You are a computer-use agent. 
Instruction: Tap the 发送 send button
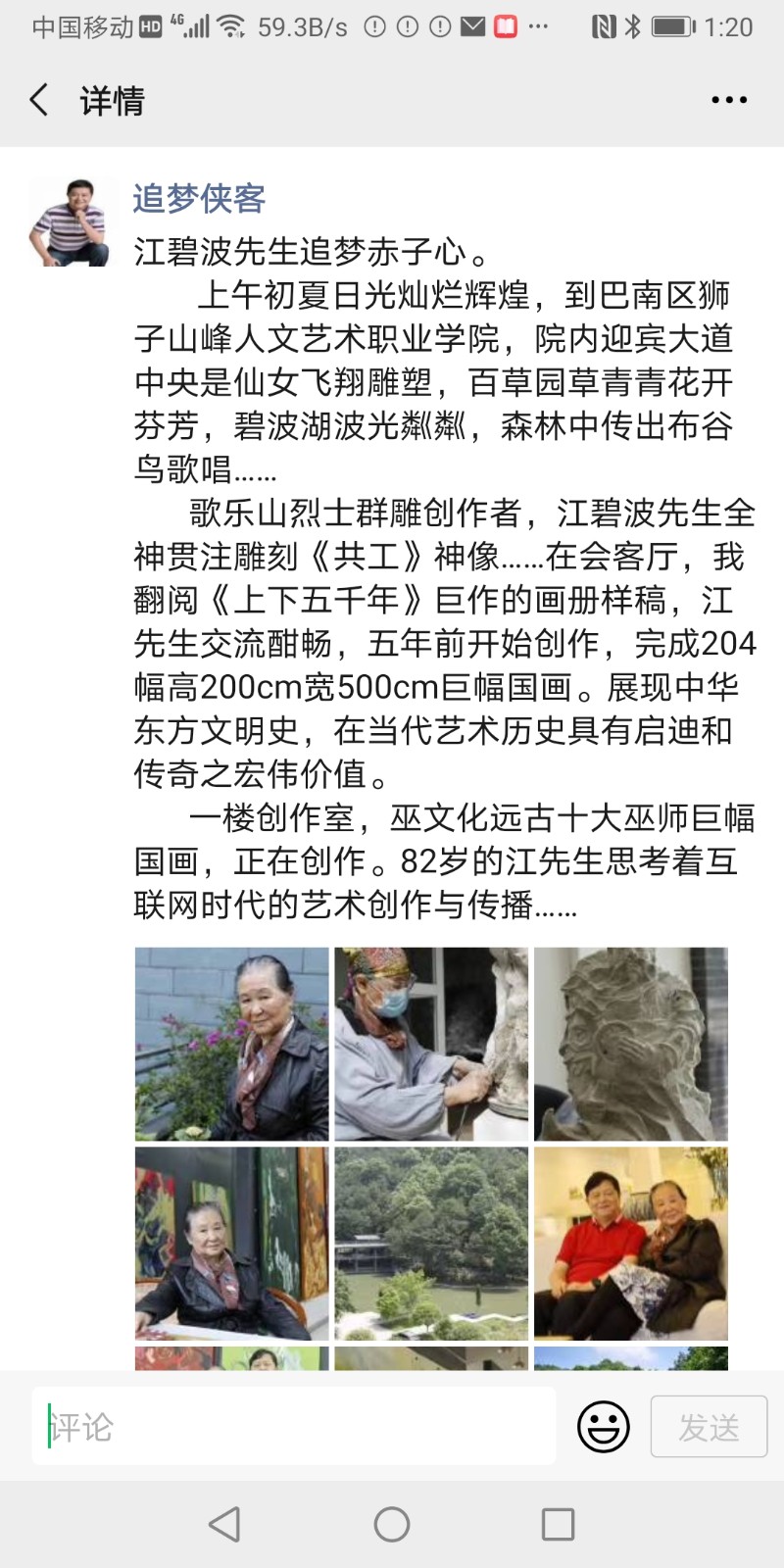click(x=709, y=1426)
